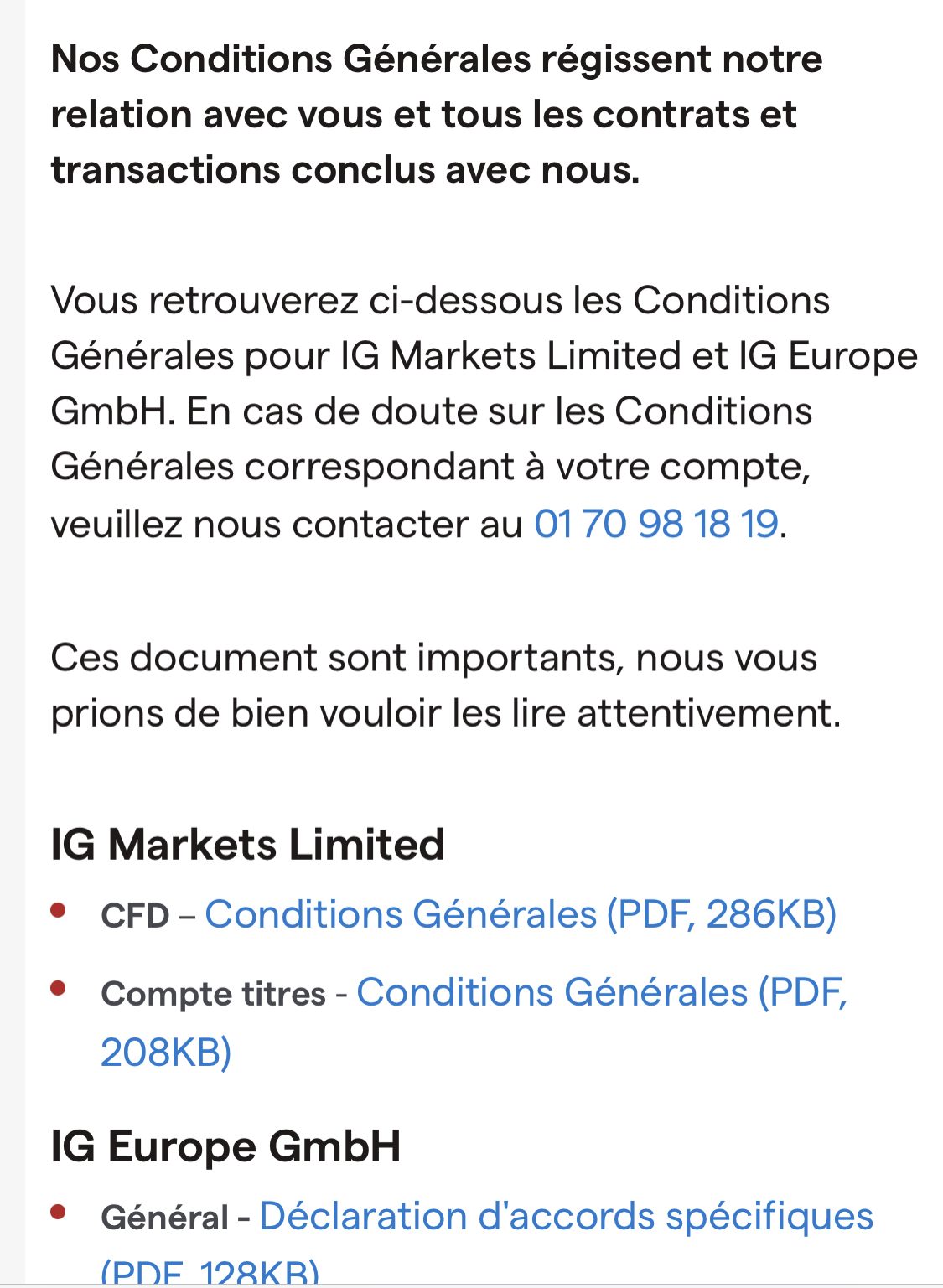Open the Déclaration d'accords spécifiques PDF
This screenshot has height=1288, width=943.
click(566, 1217)
